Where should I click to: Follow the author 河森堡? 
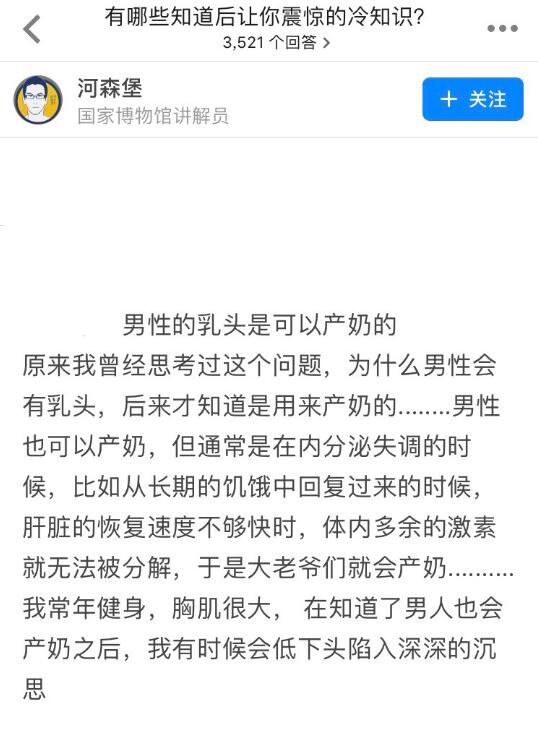(473, 99)
